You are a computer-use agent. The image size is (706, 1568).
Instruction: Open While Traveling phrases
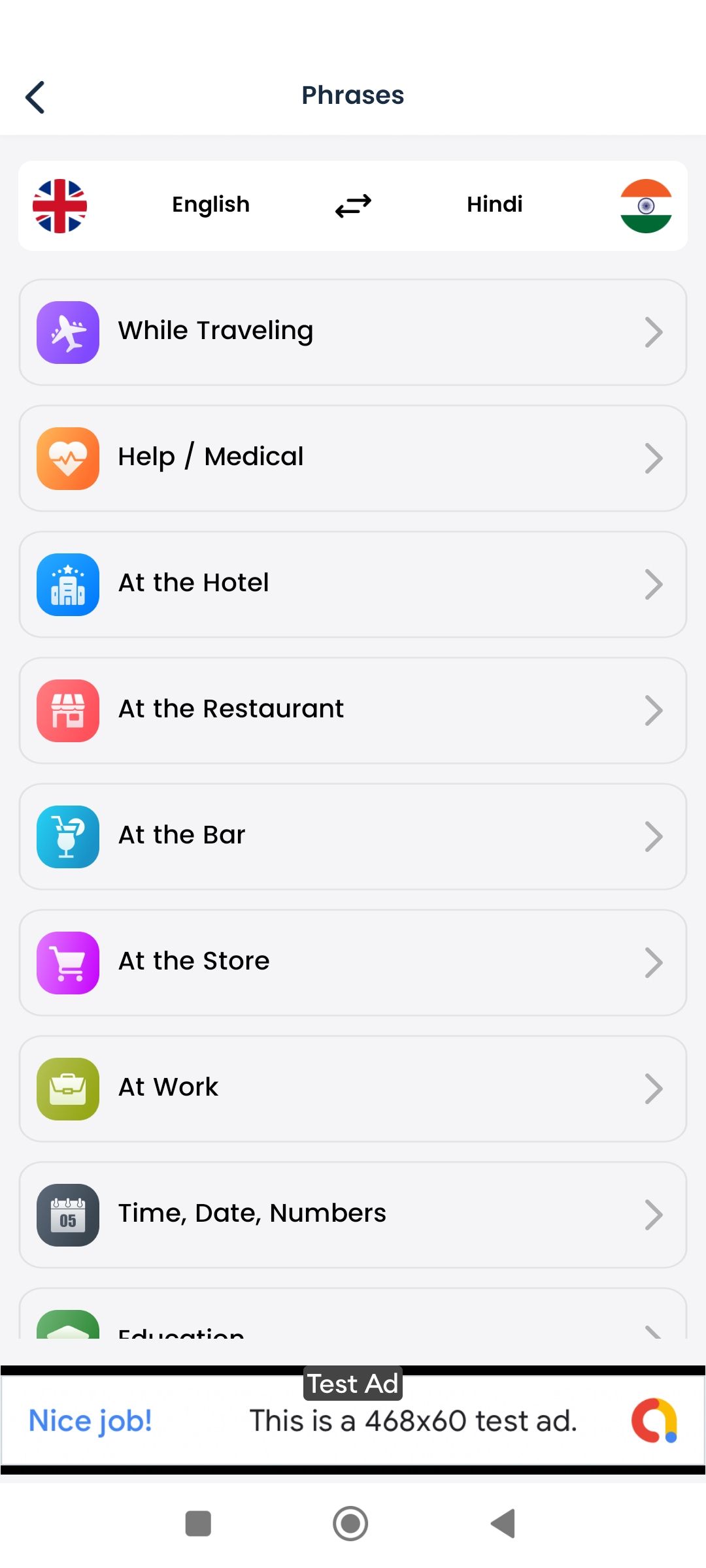[x=353, y=332]
